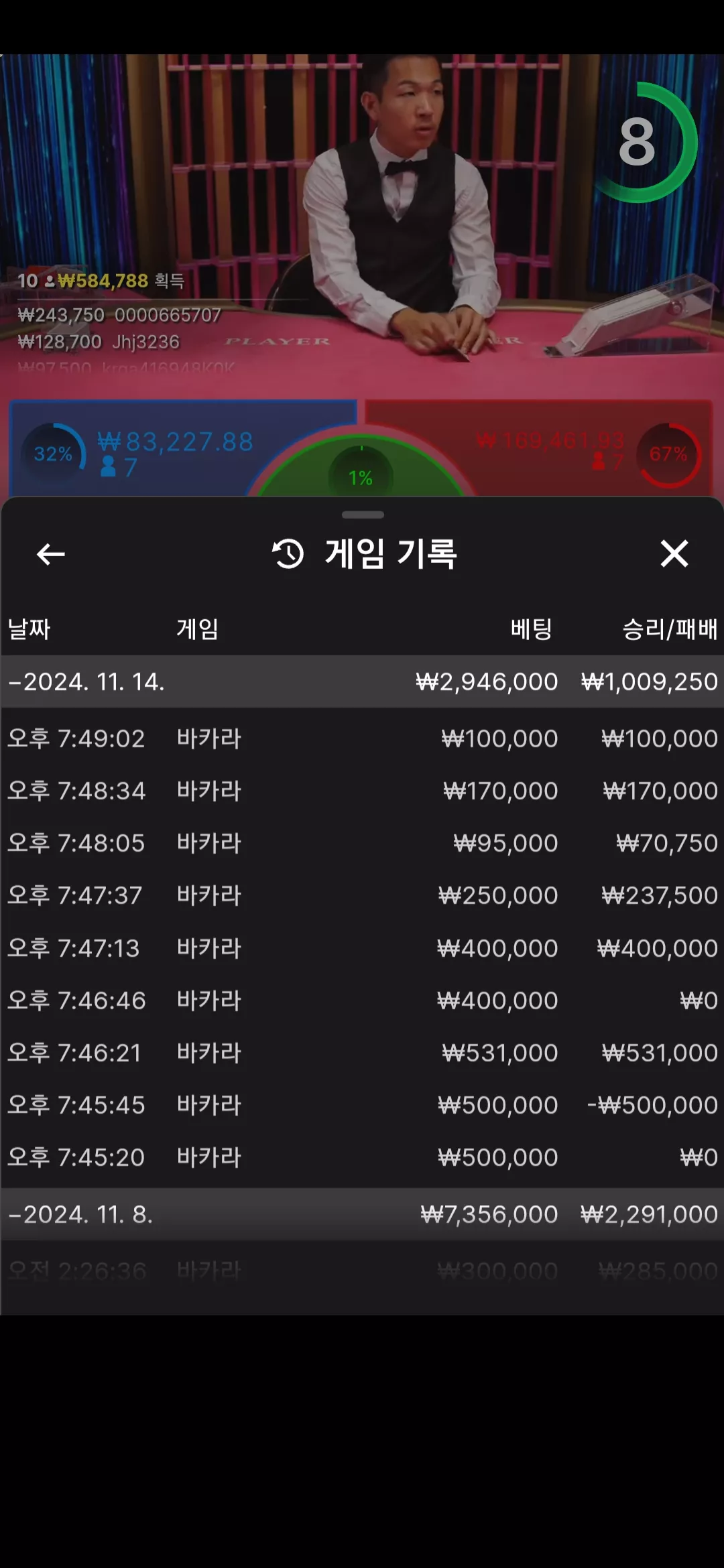
Task: Open the 오후 7:45:20 바카라 record
Action: (362, 1157)
